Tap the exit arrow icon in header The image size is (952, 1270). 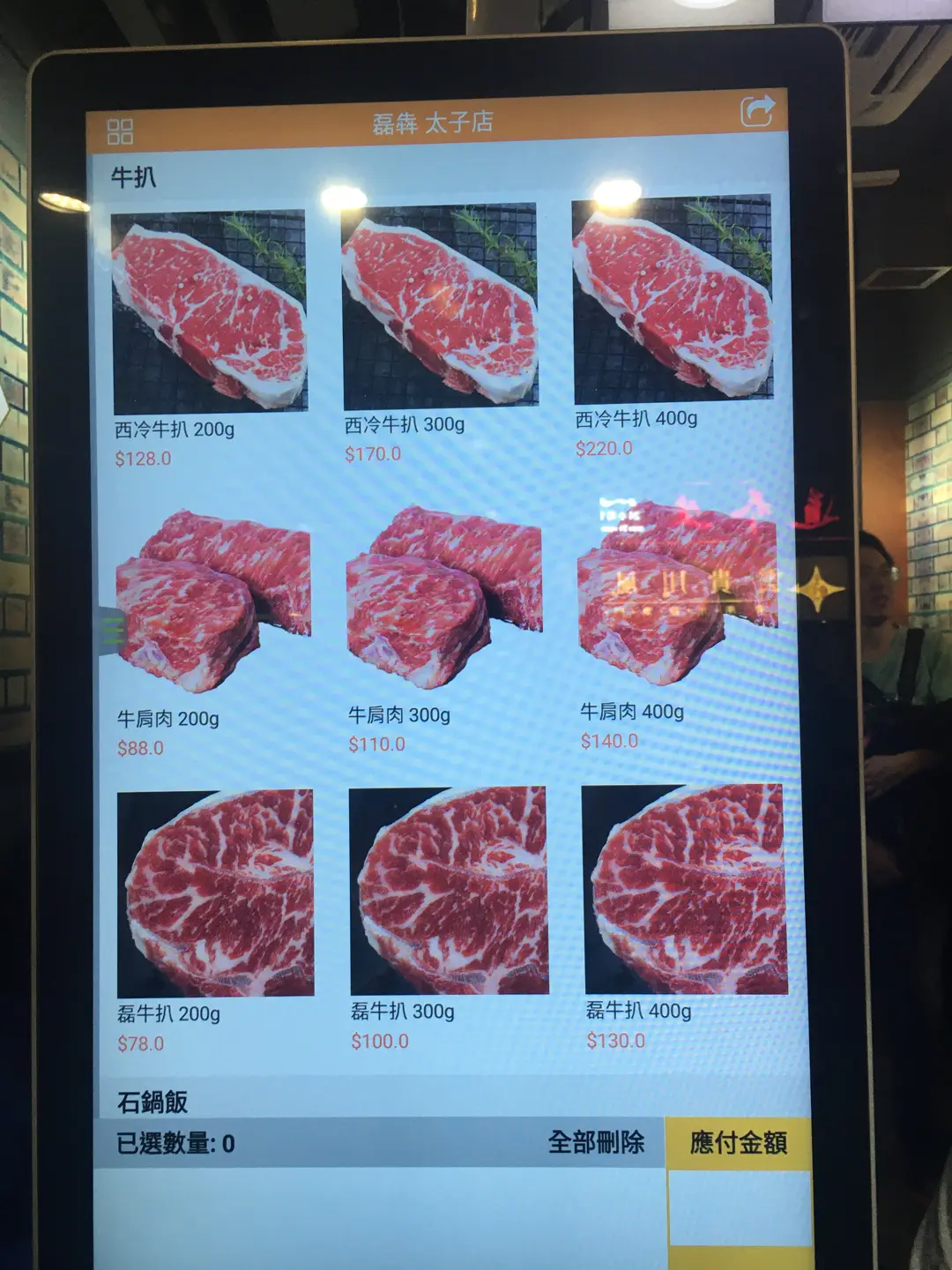point(757,112)
